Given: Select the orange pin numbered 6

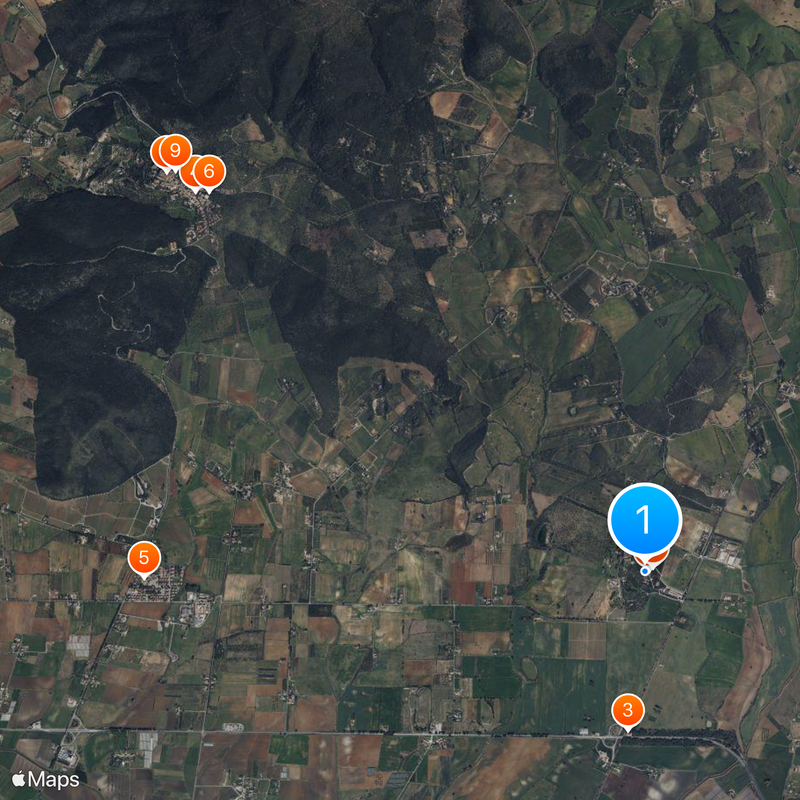Looking at the screenshot, I should (209, 171).
